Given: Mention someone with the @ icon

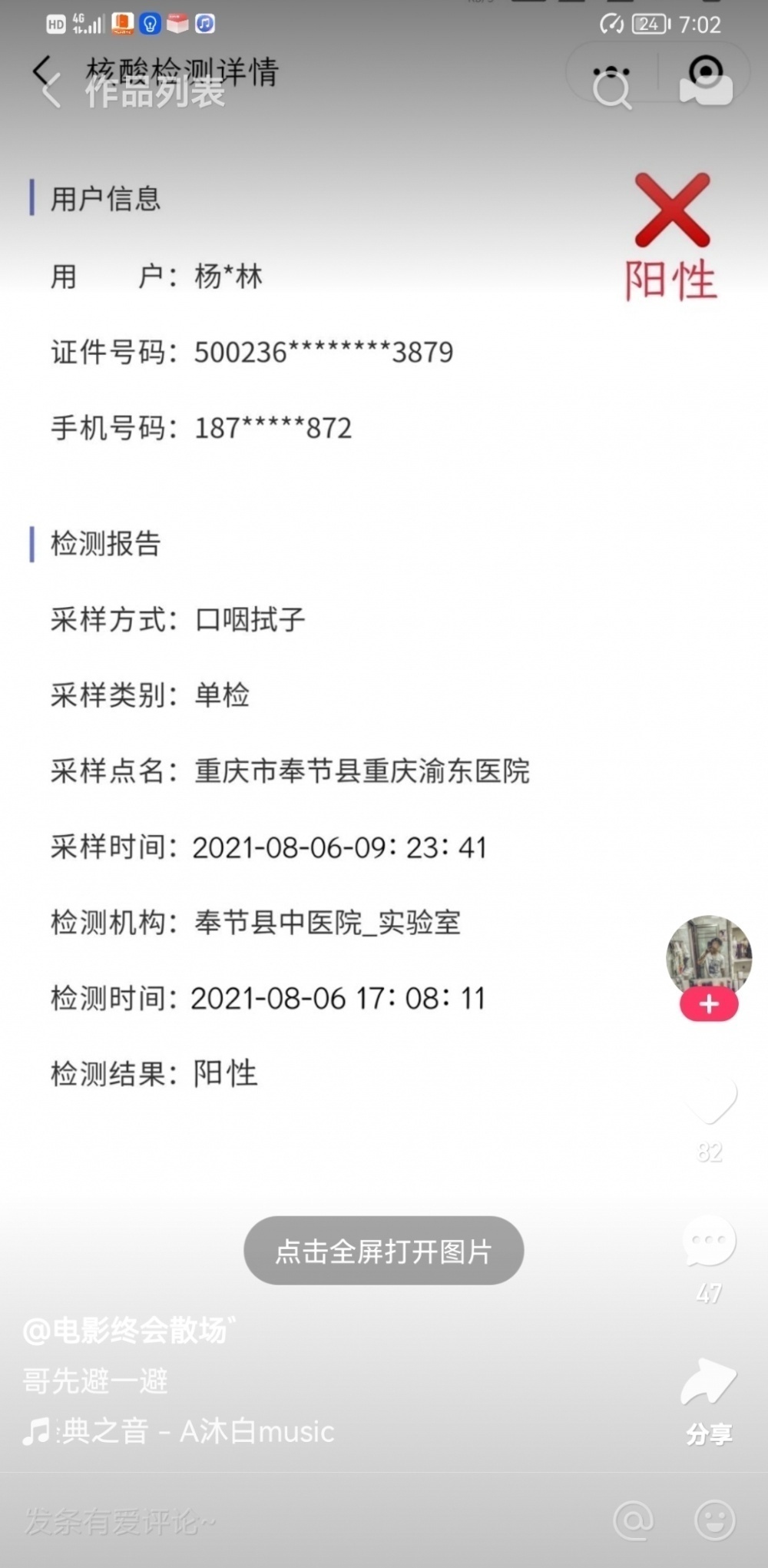Looking at the screenshot, I should coord(634,1520).
